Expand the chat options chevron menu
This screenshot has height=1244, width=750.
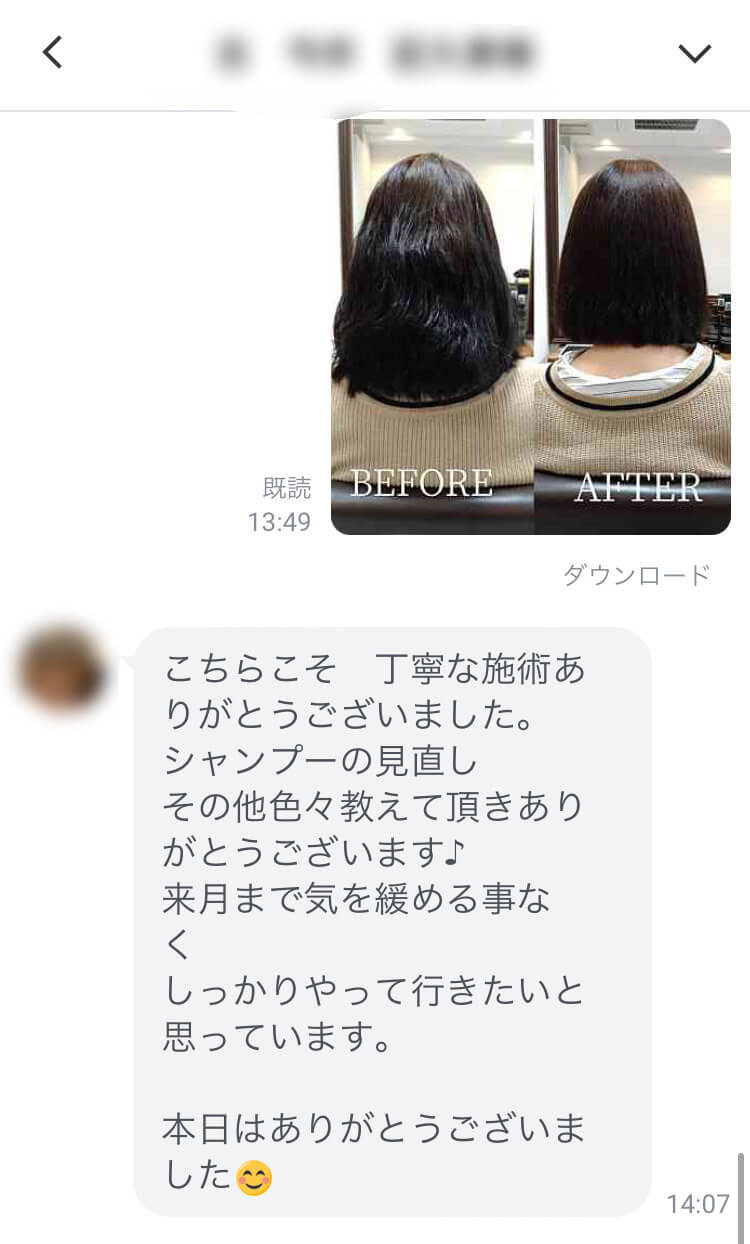(694, 53)
